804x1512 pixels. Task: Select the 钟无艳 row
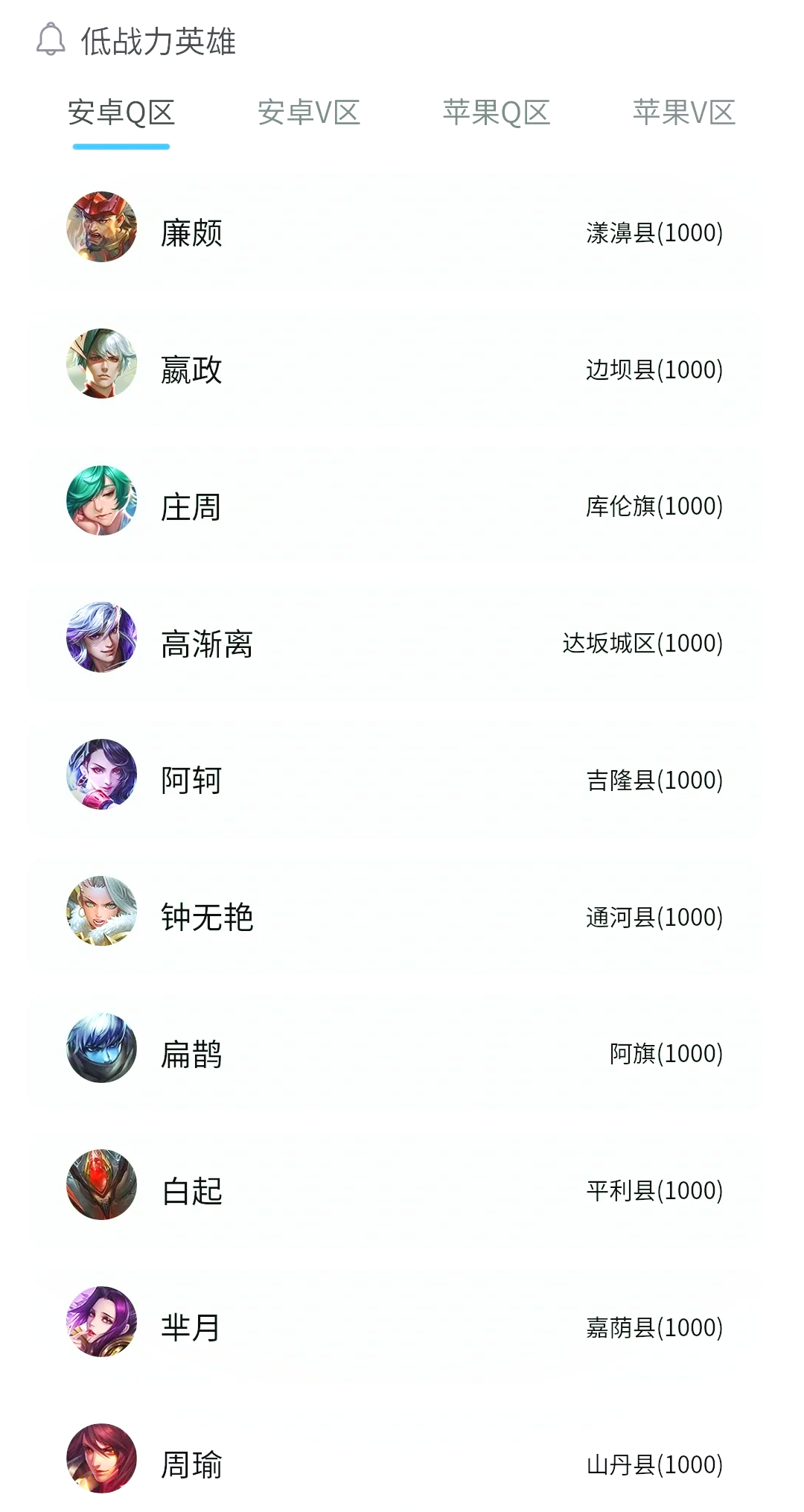[x=395, y=918]
